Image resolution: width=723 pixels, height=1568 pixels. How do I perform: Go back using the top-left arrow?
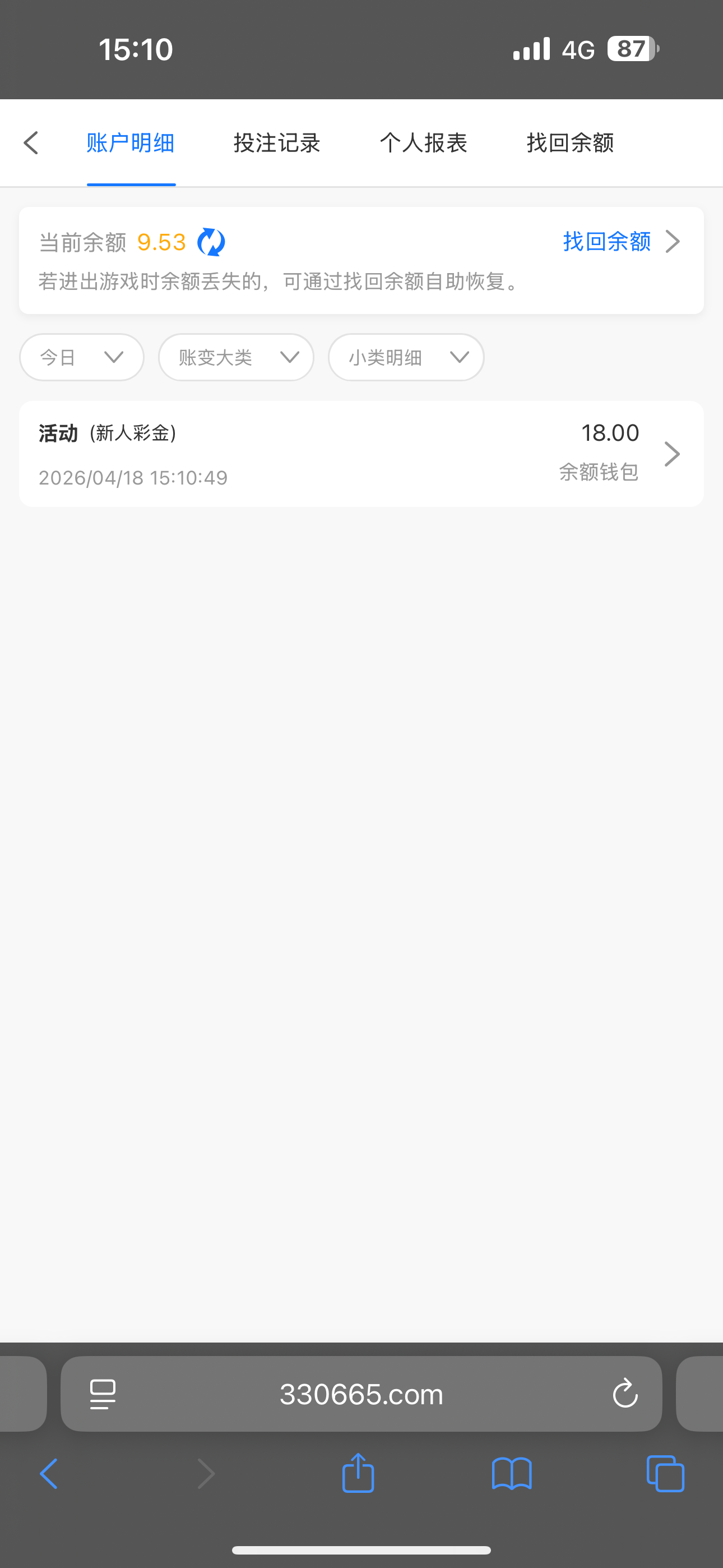click(x=31, y=143)
